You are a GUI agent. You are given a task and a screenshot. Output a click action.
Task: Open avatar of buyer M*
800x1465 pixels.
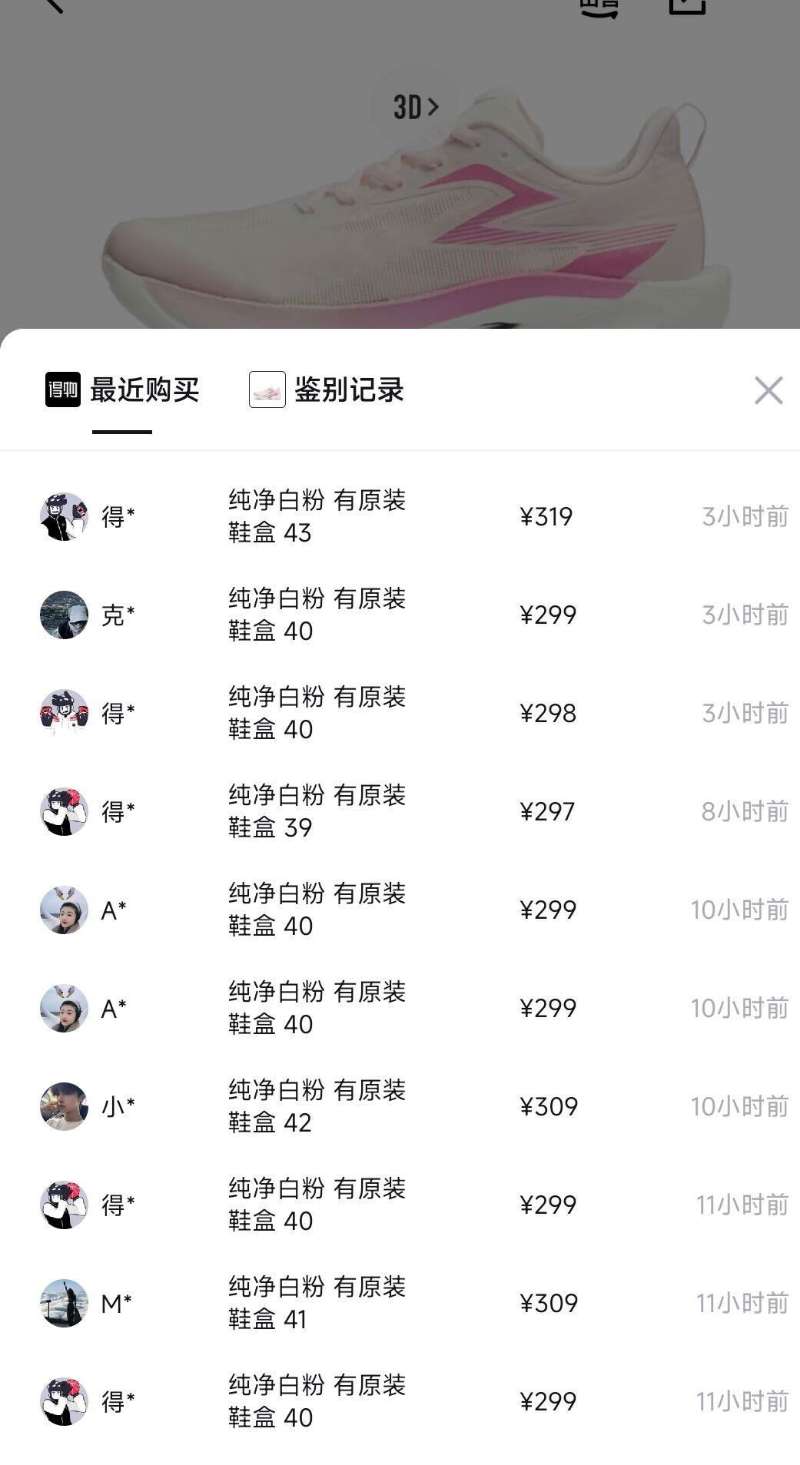[63, 1303]
